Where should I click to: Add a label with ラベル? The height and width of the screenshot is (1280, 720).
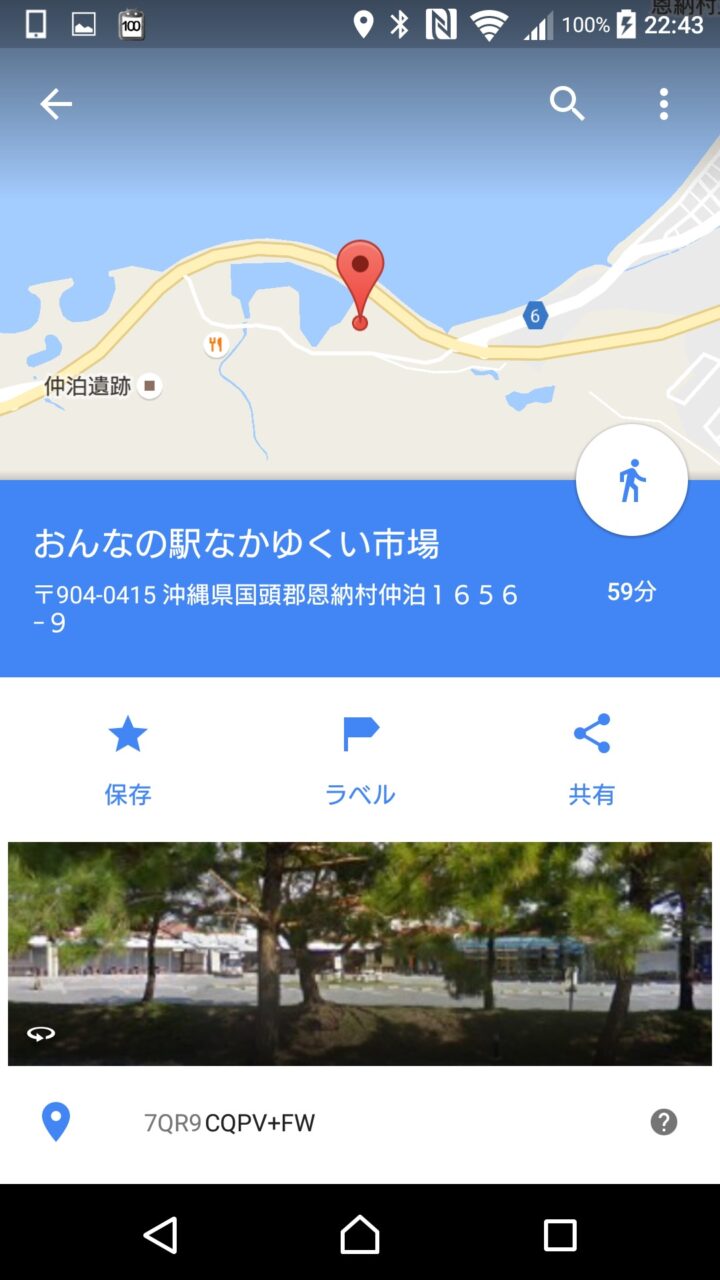point(360,760)
